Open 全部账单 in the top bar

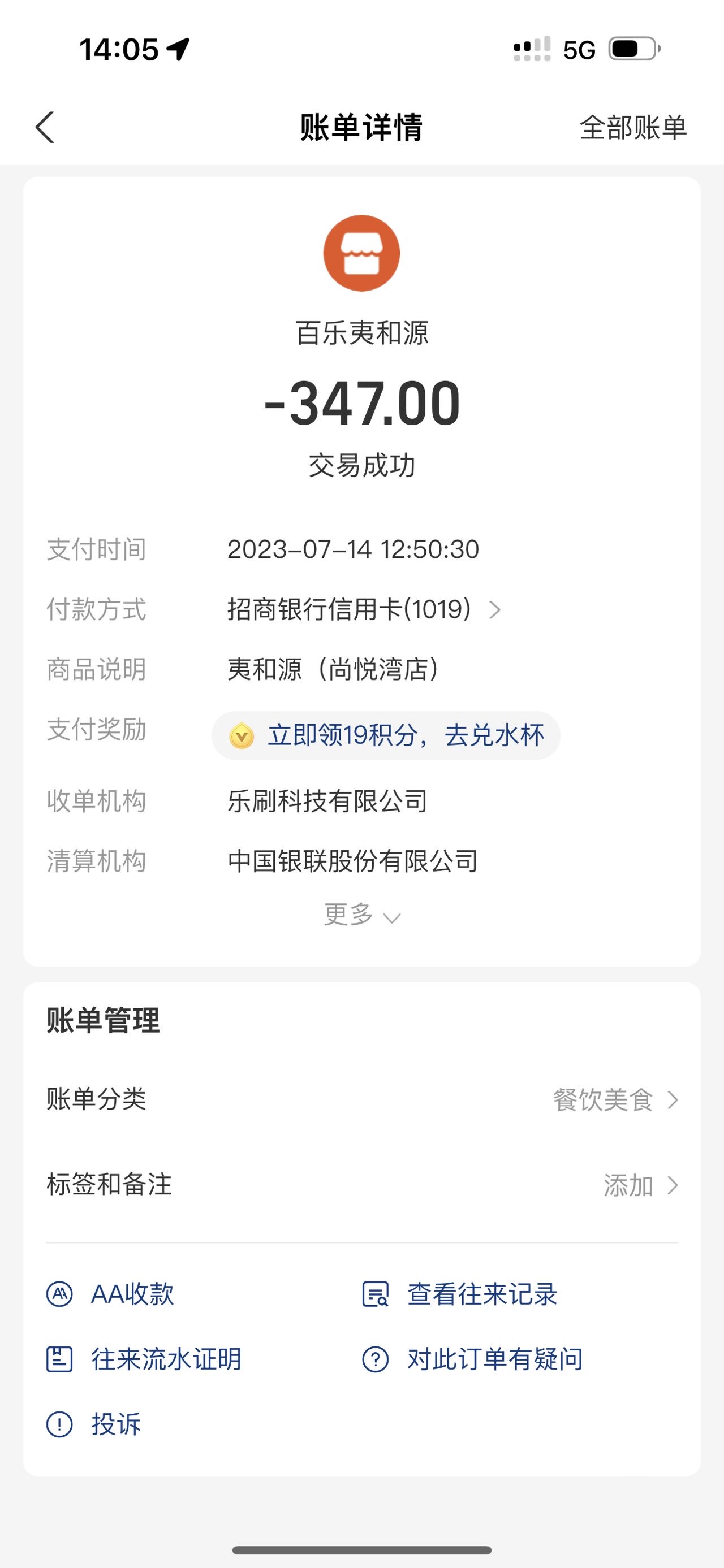(633, 128)
